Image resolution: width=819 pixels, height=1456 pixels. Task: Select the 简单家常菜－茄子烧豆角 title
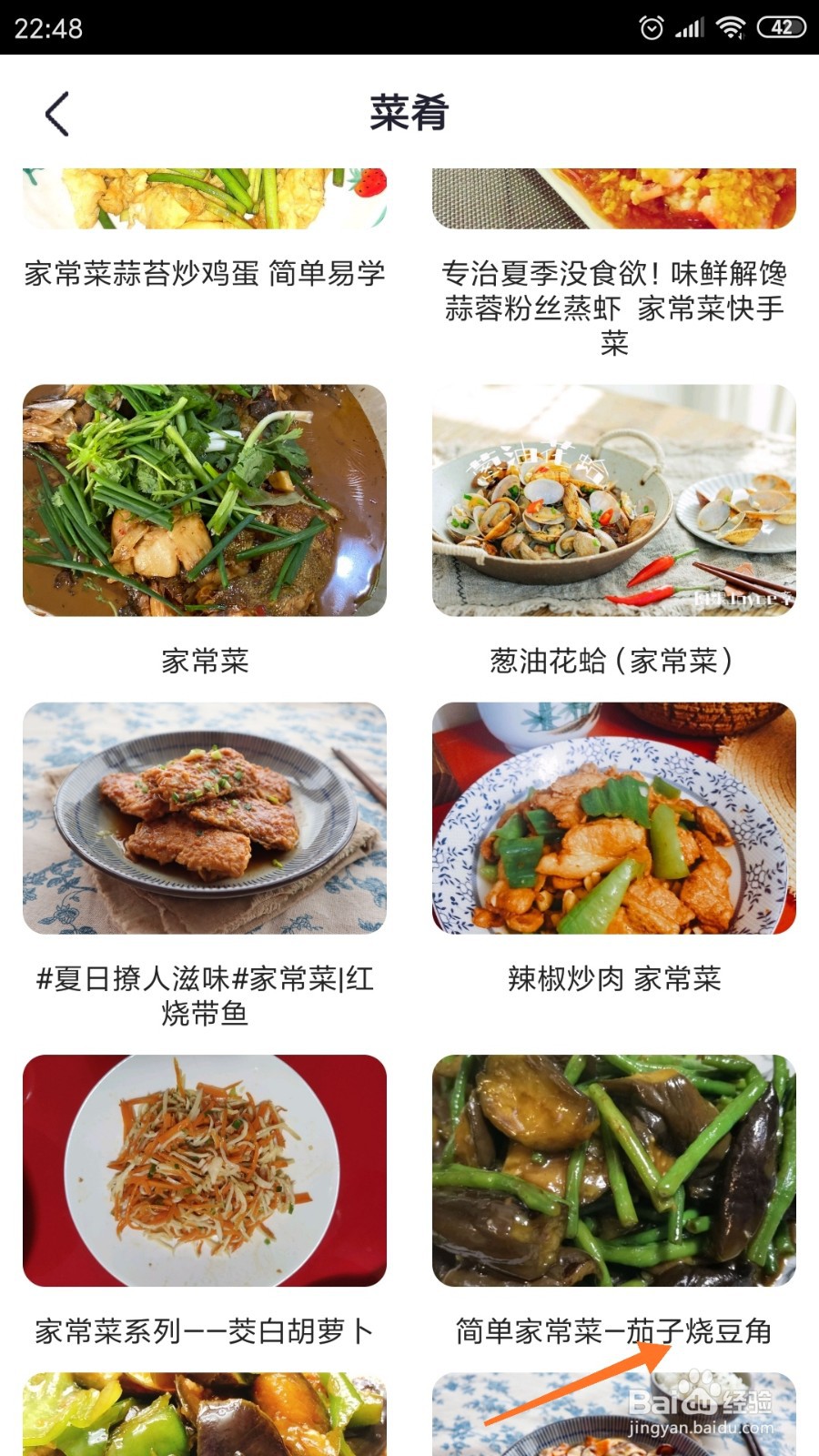pos(613,1330)
